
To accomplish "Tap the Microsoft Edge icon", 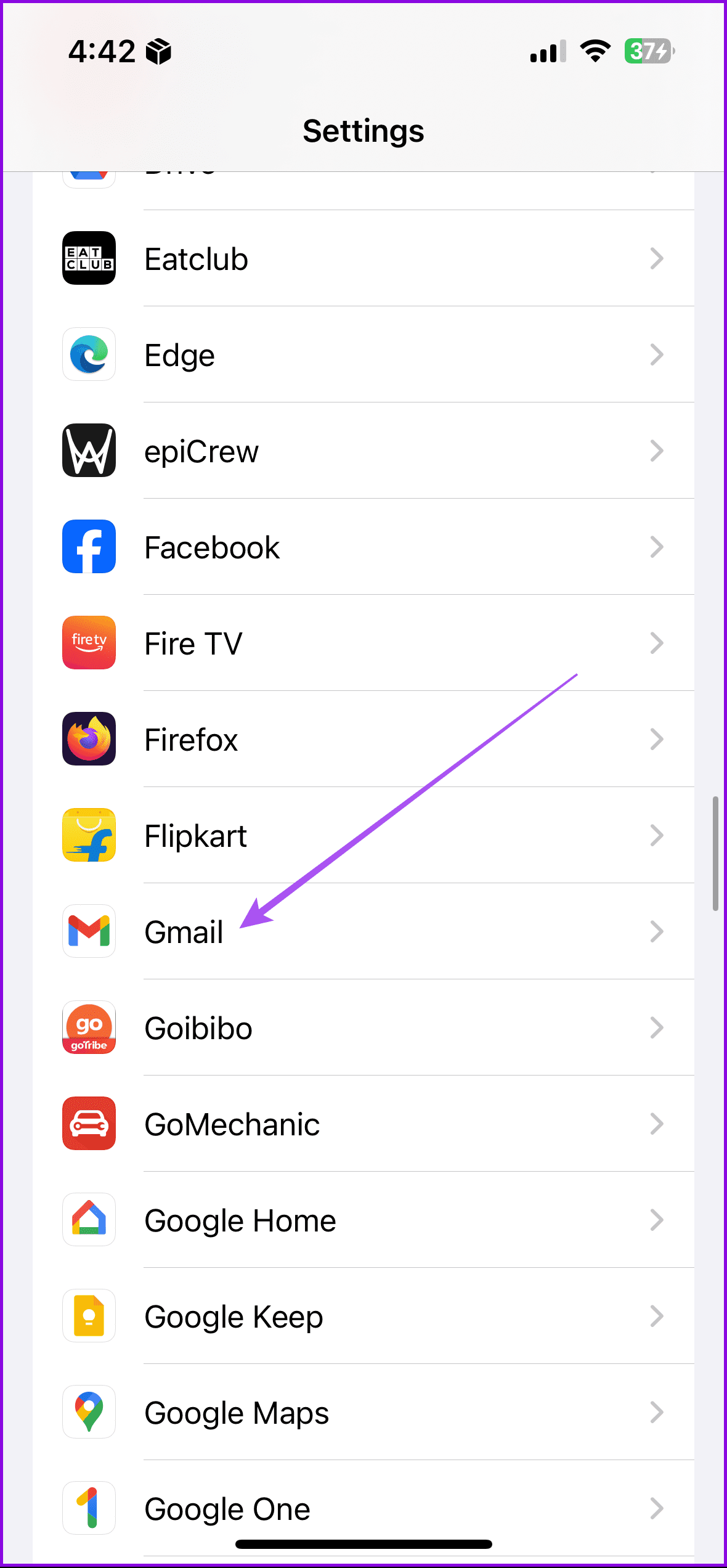I will pyautogui.click(x=89, y=355).
